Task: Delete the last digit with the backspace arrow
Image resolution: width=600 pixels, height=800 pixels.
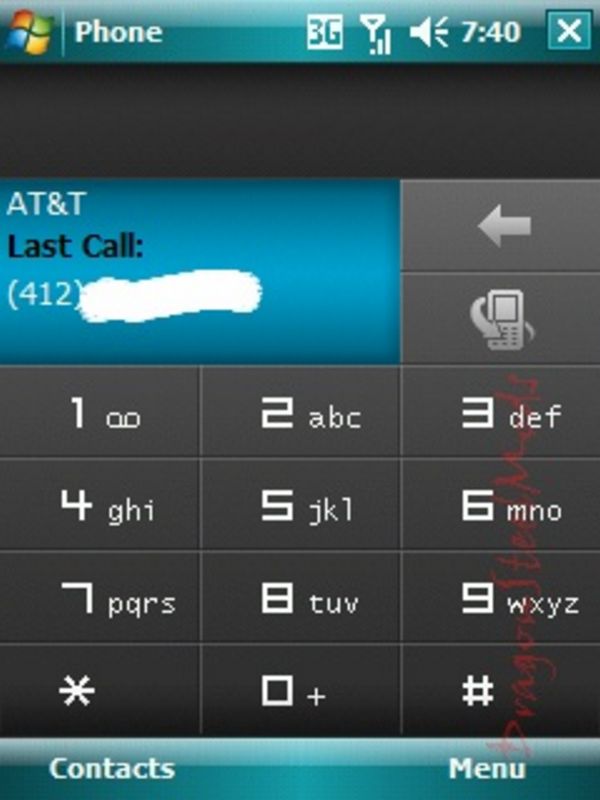Action: [501, 226]
